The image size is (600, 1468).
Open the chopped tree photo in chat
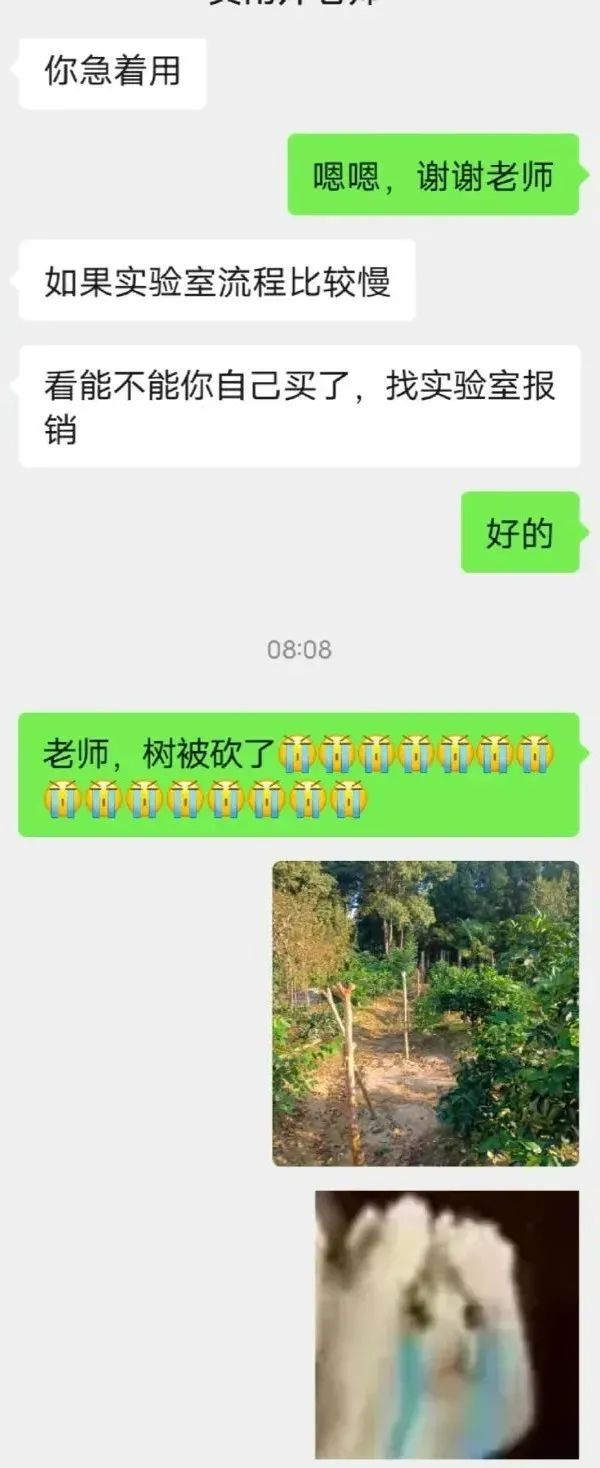click(425, 1013)
